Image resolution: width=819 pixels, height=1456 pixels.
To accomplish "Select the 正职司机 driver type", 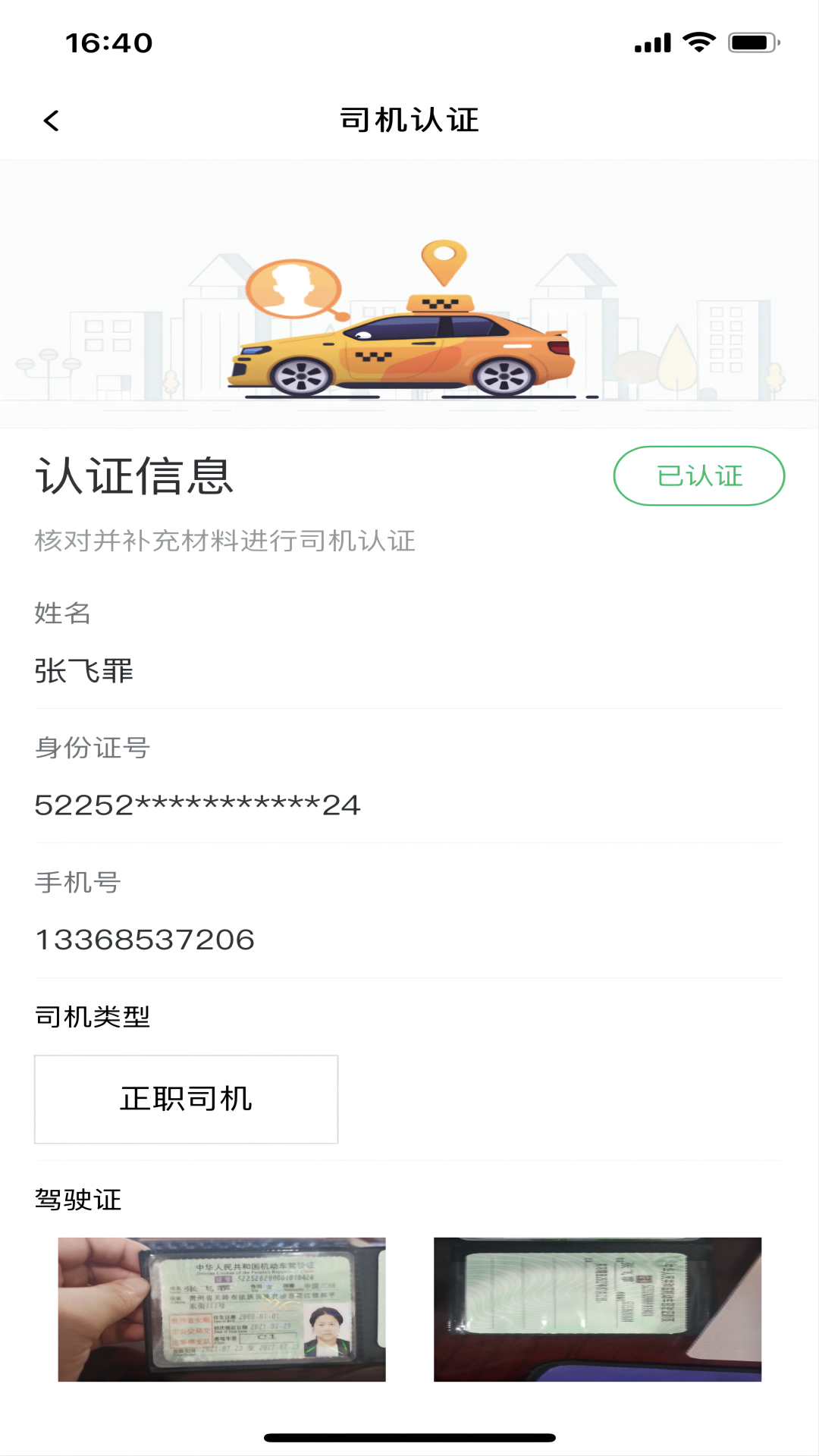I will tap(186, 1099).
